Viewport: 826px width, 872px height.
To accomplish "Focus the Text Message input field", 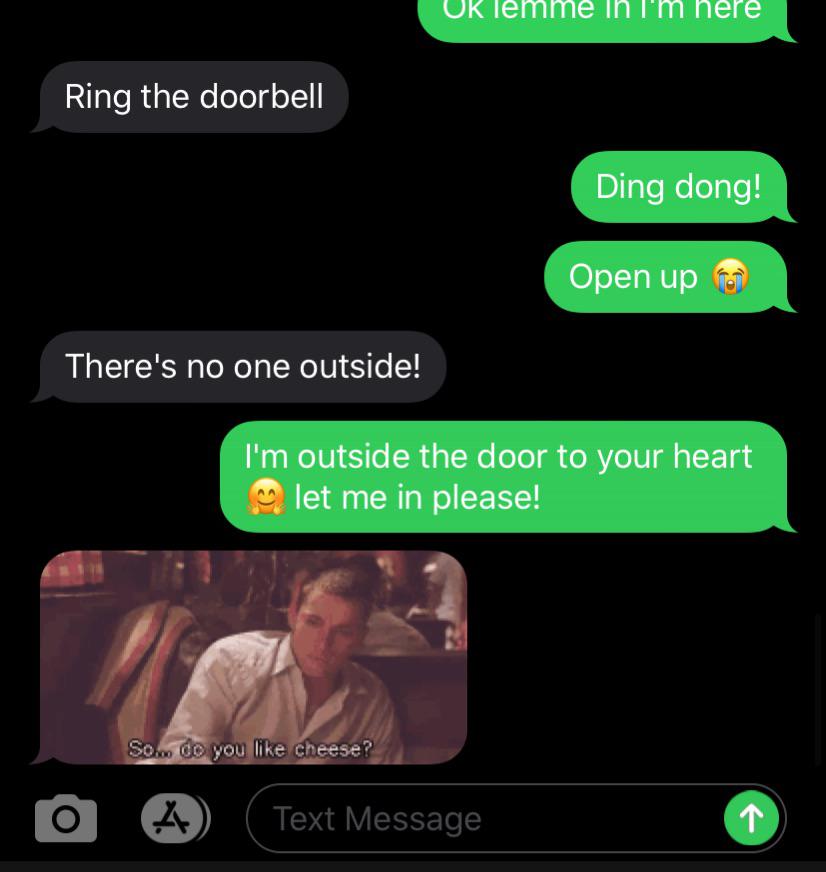I will coord(480,818).
